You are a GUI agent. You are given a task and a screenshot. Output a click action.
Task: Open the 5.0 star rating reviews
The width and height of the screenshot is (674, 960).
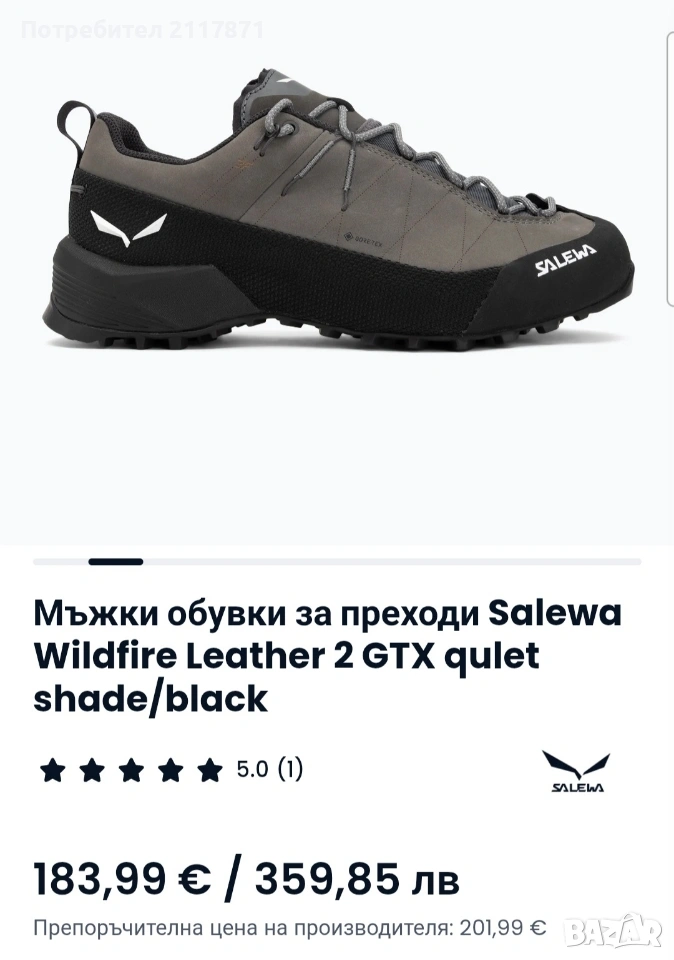170,770
